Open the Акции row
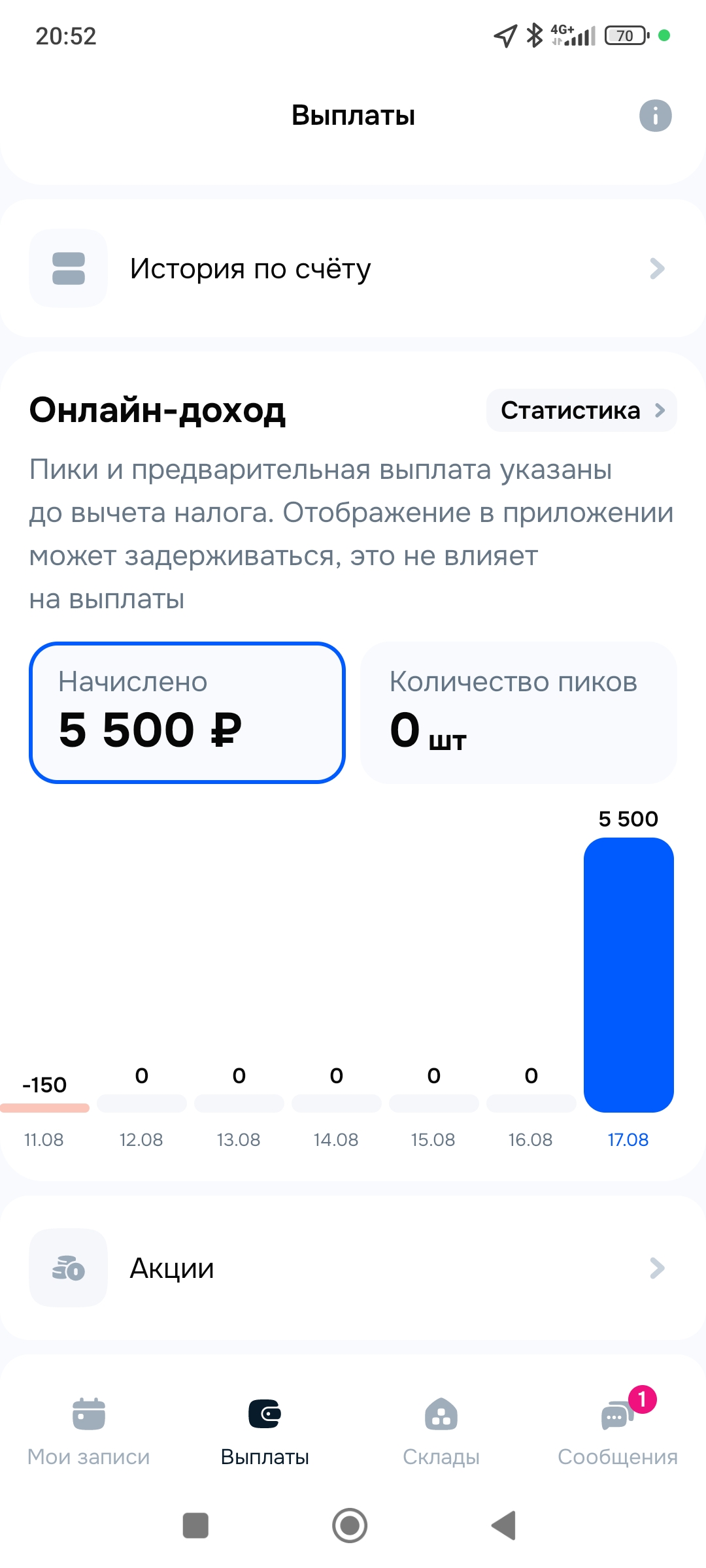The width and height of the screenshot is (706, 1568). point(353,1268)
